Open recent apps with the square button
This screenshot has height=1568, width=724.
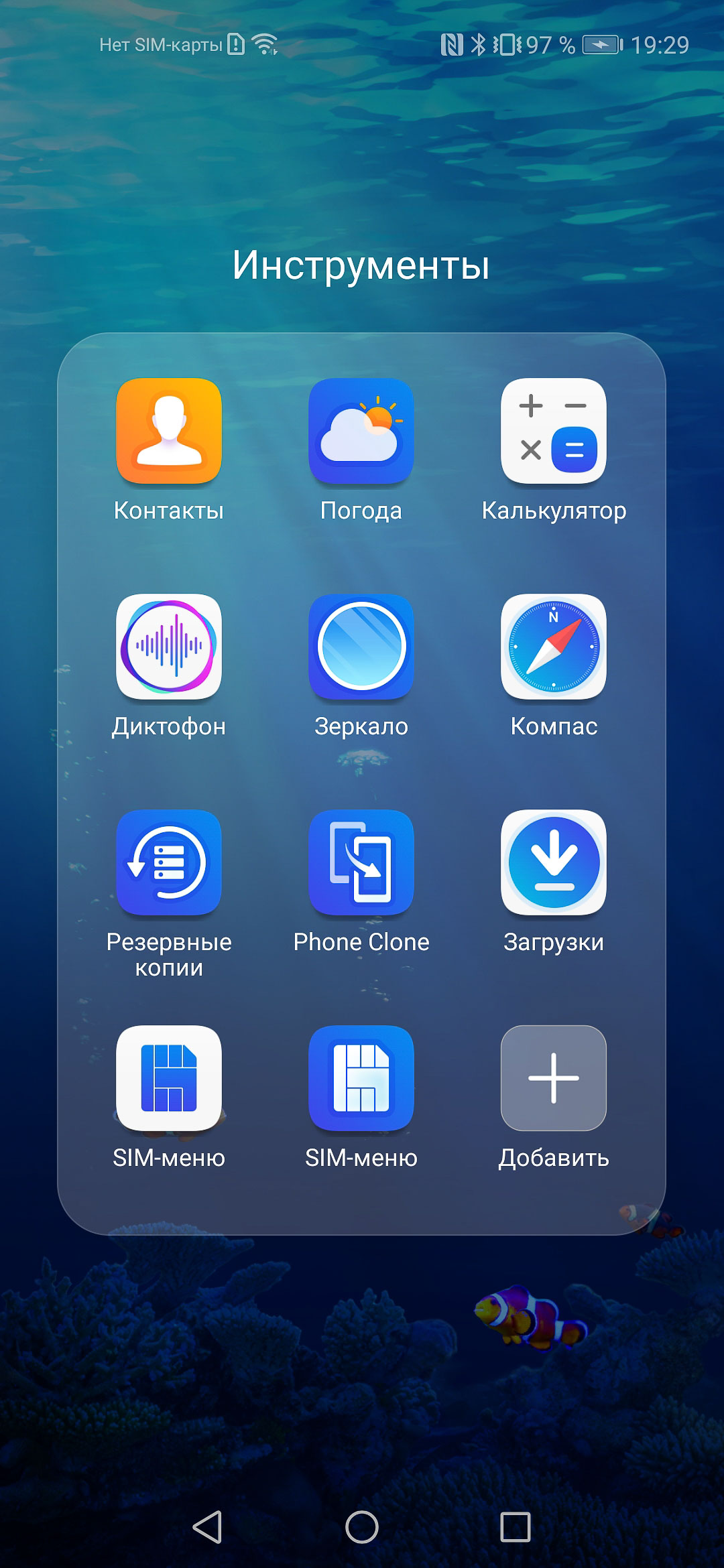(516, 1527)
